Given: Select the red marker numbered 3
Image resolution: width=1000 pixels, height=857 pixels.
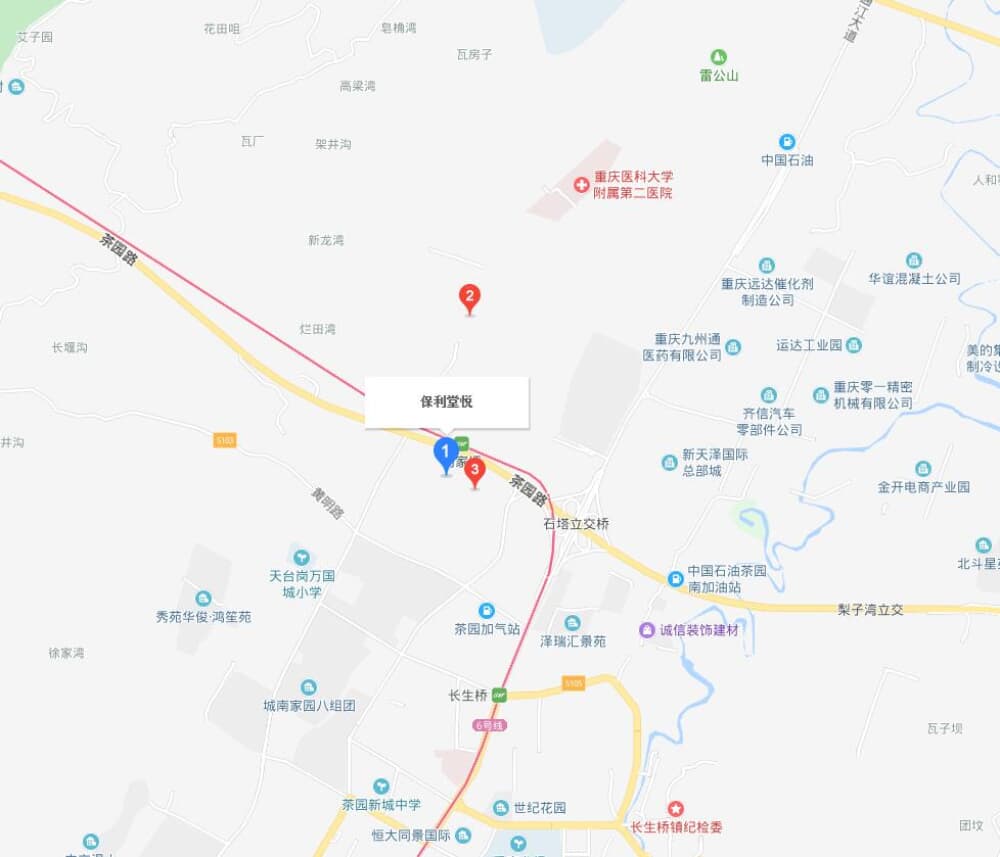Looking at the screenshot, I should (475, 469).
